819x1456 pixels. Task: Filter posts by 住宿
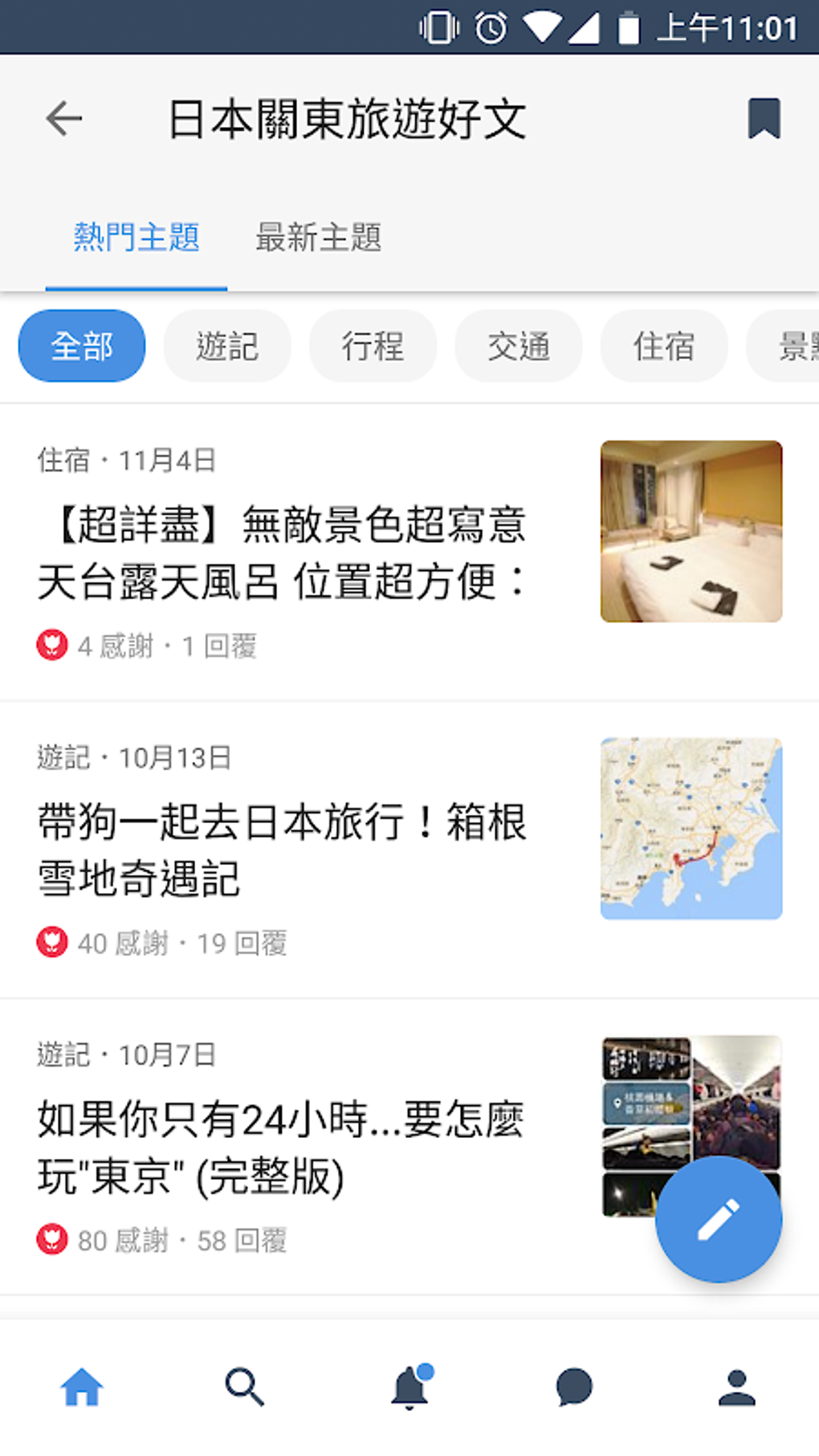tap(664, 346)
